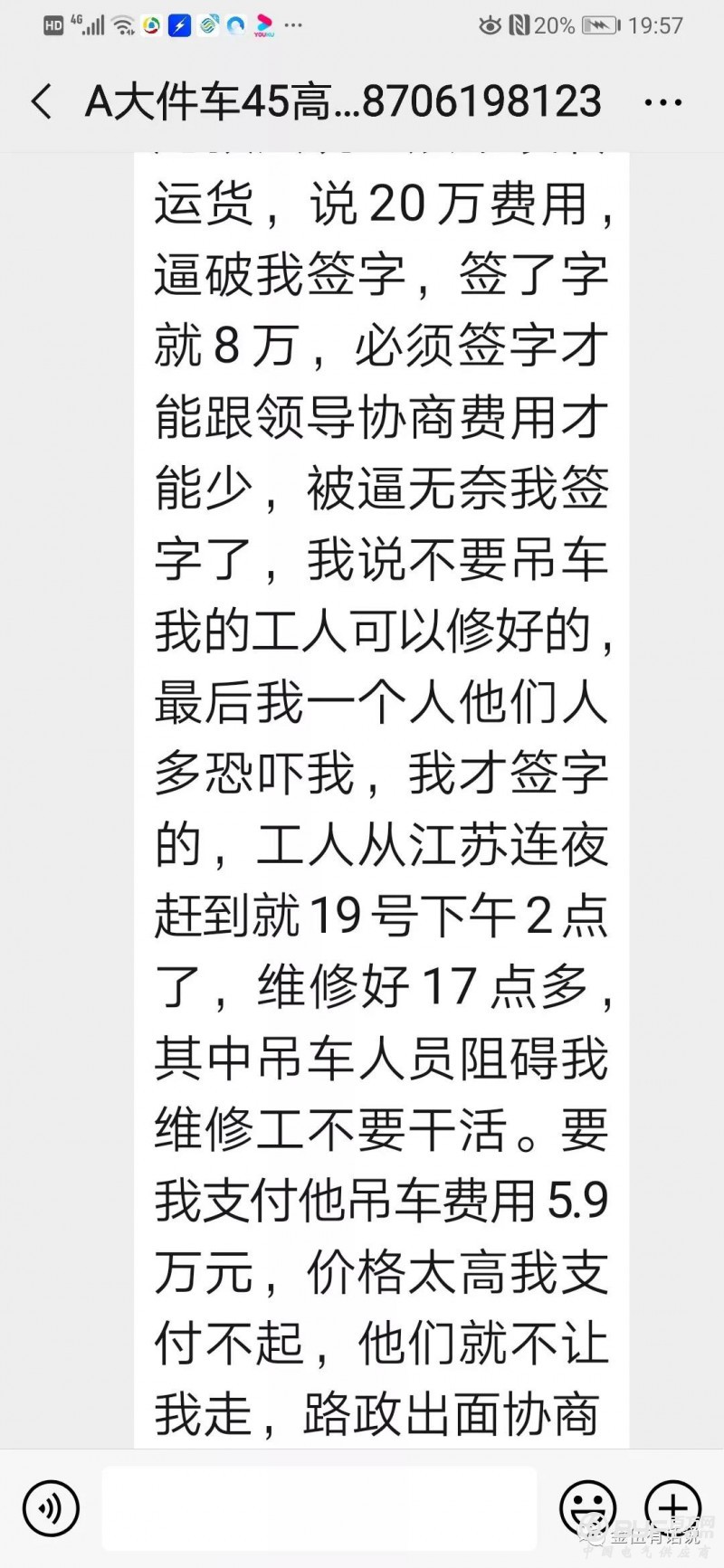The height and width of the screenshot is (1568, 724).
Task: Open the emoji picker
Action: click(588, 1508)
